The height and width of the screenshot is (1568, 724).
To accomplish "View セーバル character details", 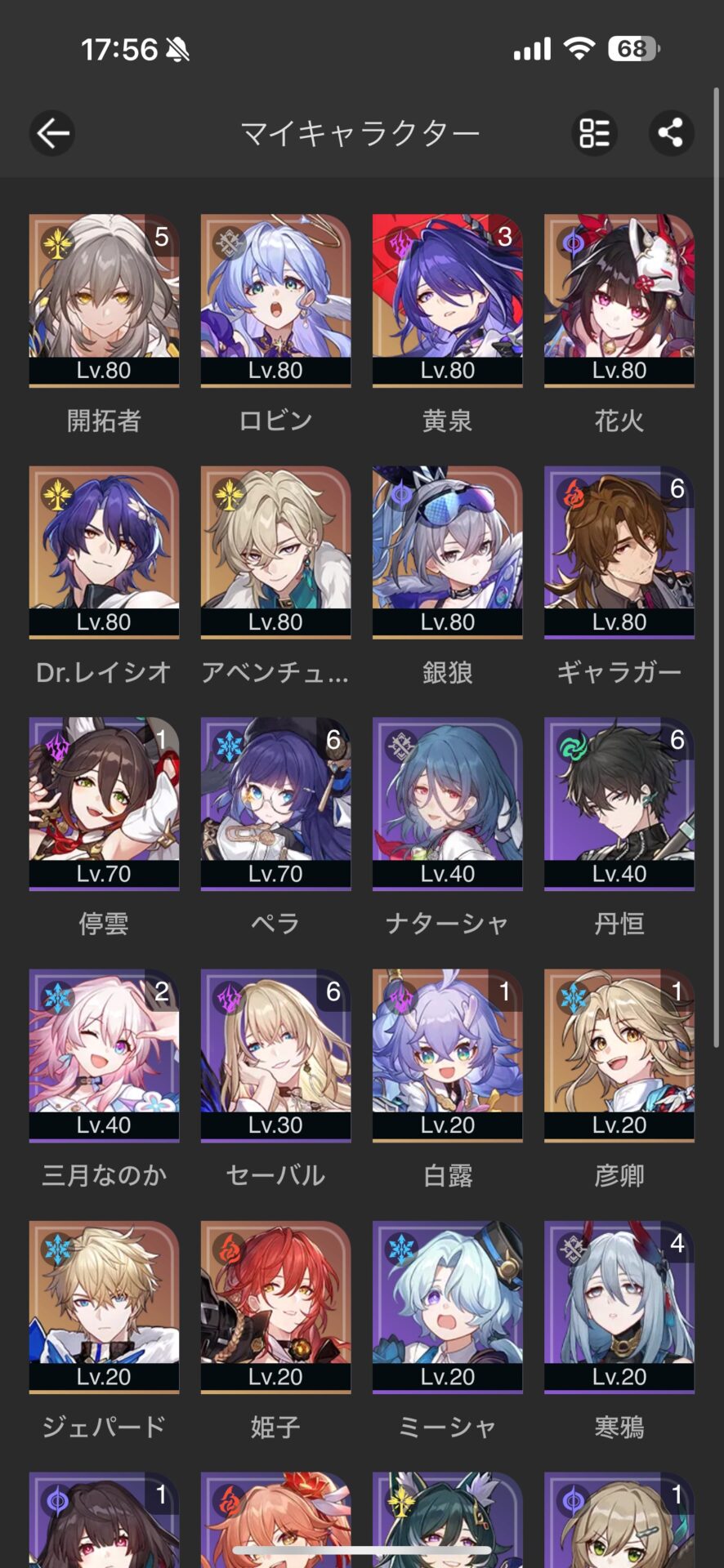I will [275, 1054].
